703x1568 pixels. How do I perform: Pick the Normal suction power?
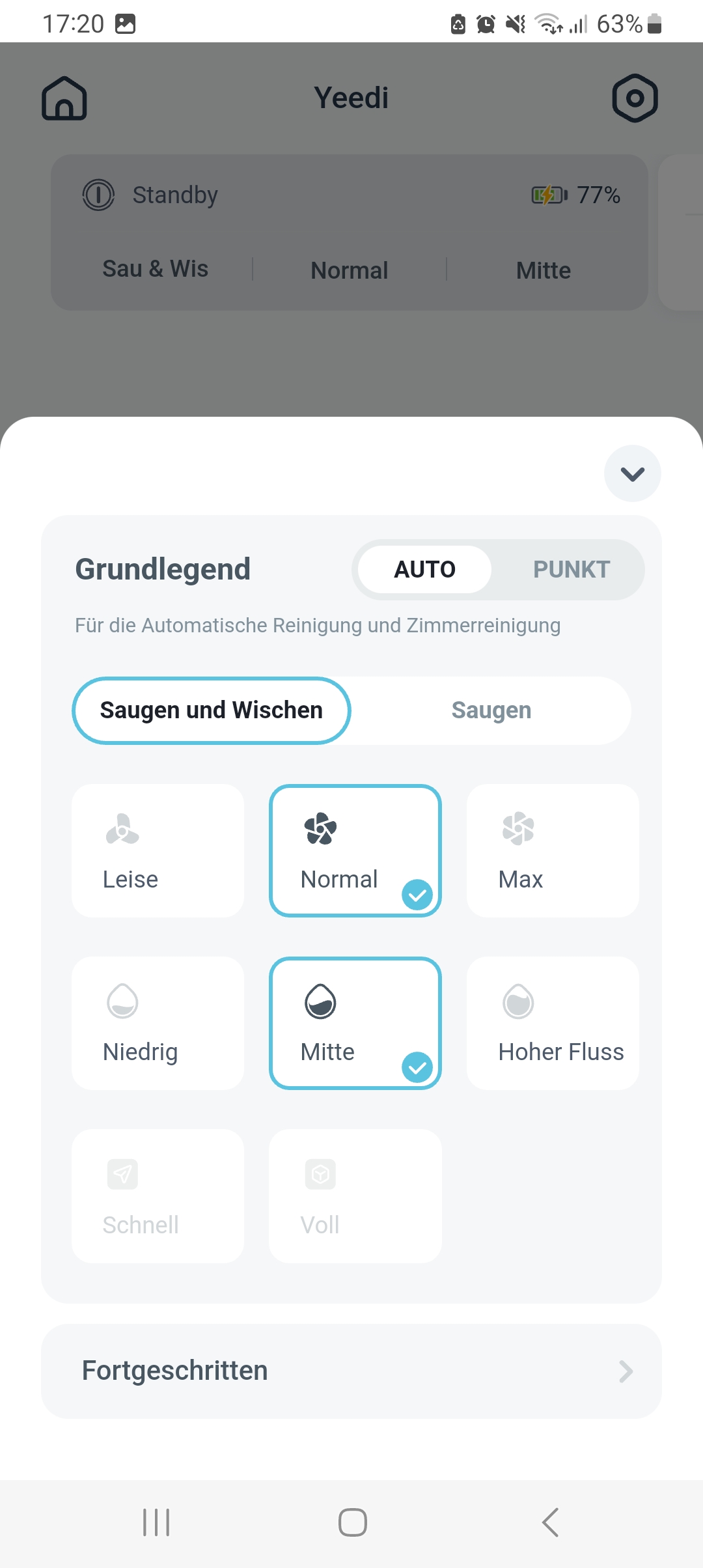(355, 850)
